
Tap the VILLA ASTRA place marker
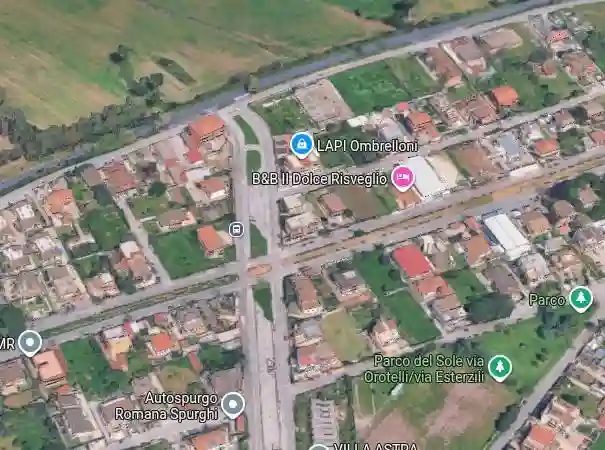318,447
